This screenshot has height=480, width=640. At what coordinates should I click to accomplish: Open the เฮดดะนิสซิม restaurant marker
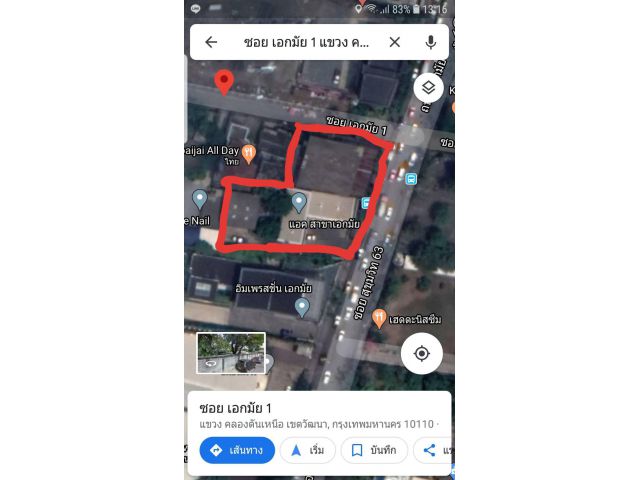click(378, 317)
